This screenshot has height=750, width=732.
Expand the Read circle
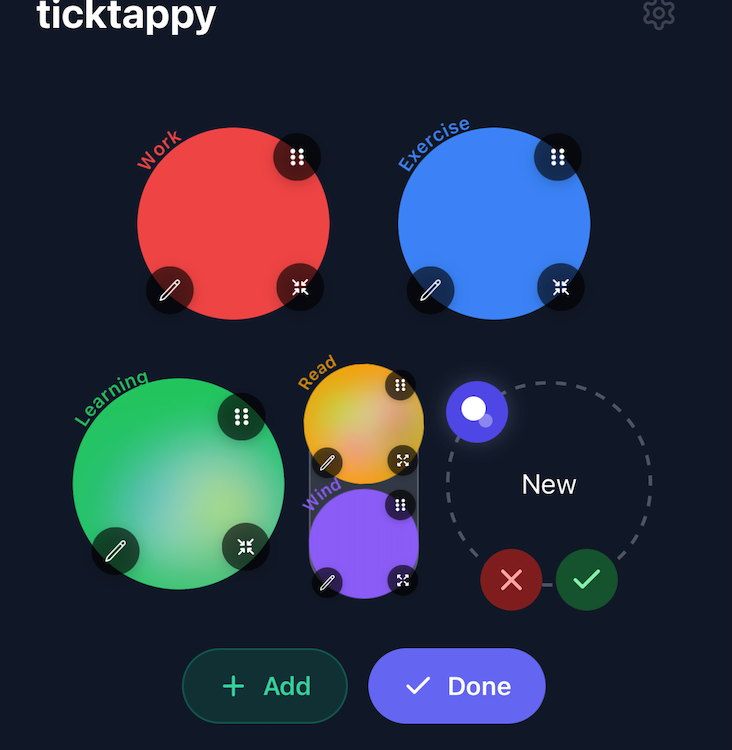tap(402, 460)
